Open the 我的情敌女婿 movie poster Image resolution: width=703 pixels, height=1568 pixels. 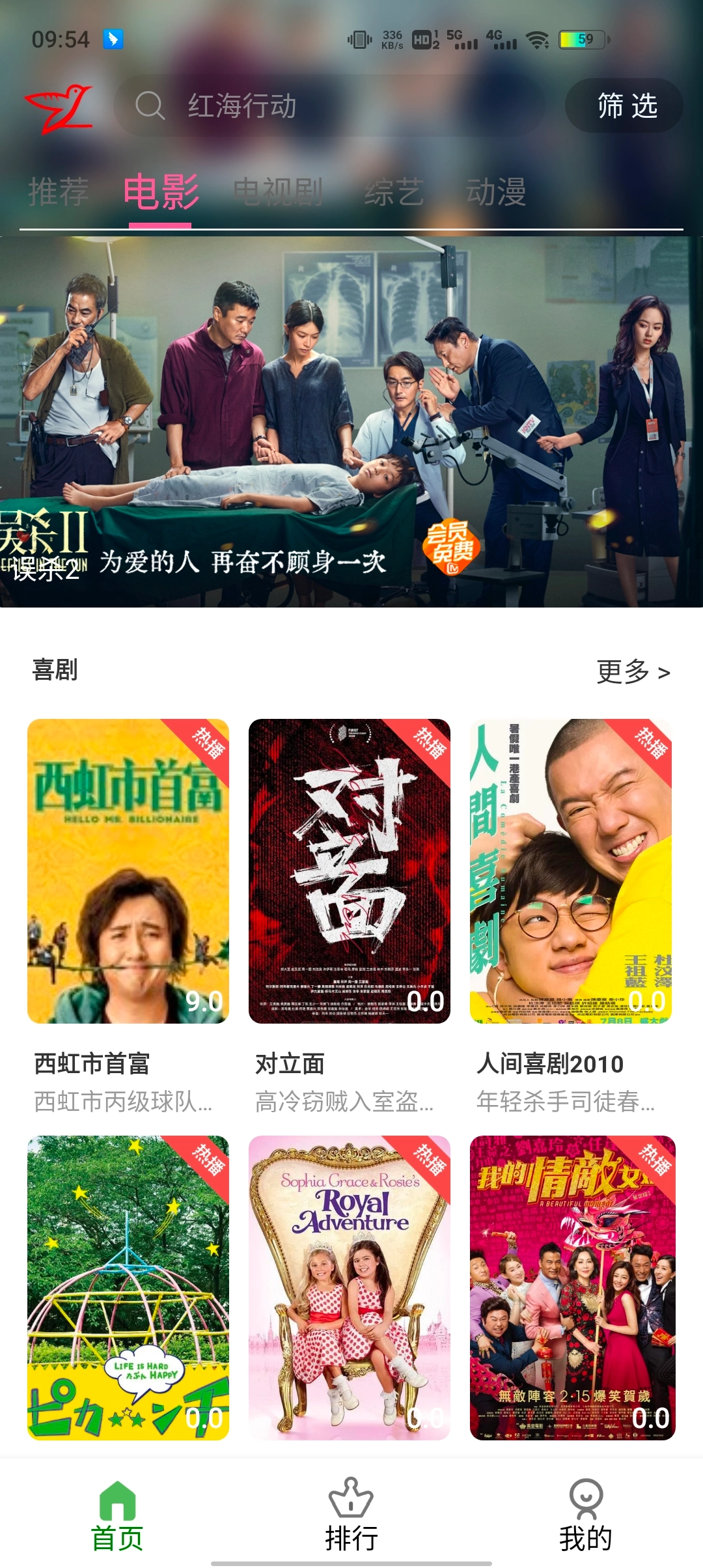point(572,1287)
